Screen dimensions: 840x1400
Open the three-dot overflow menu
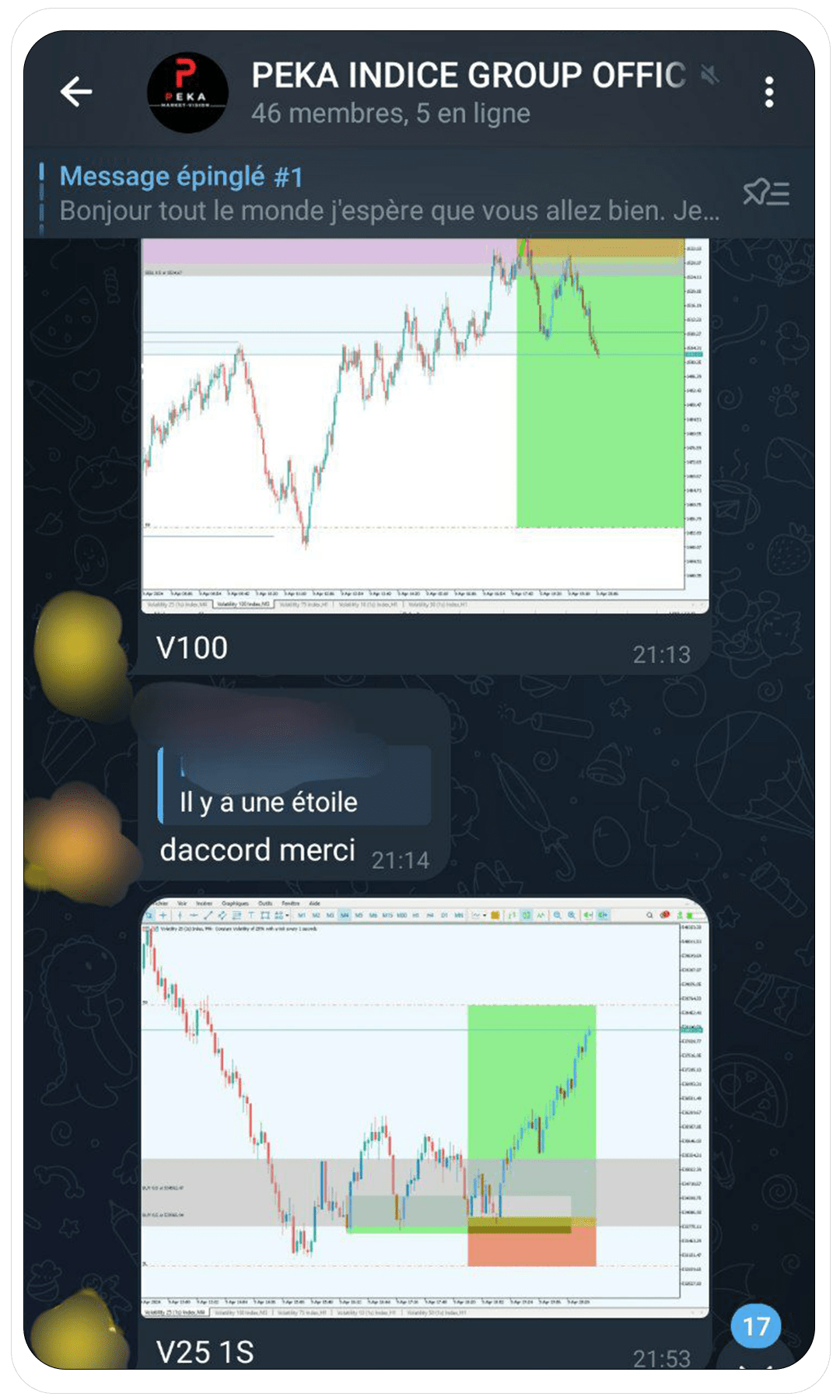click(768, 93)
